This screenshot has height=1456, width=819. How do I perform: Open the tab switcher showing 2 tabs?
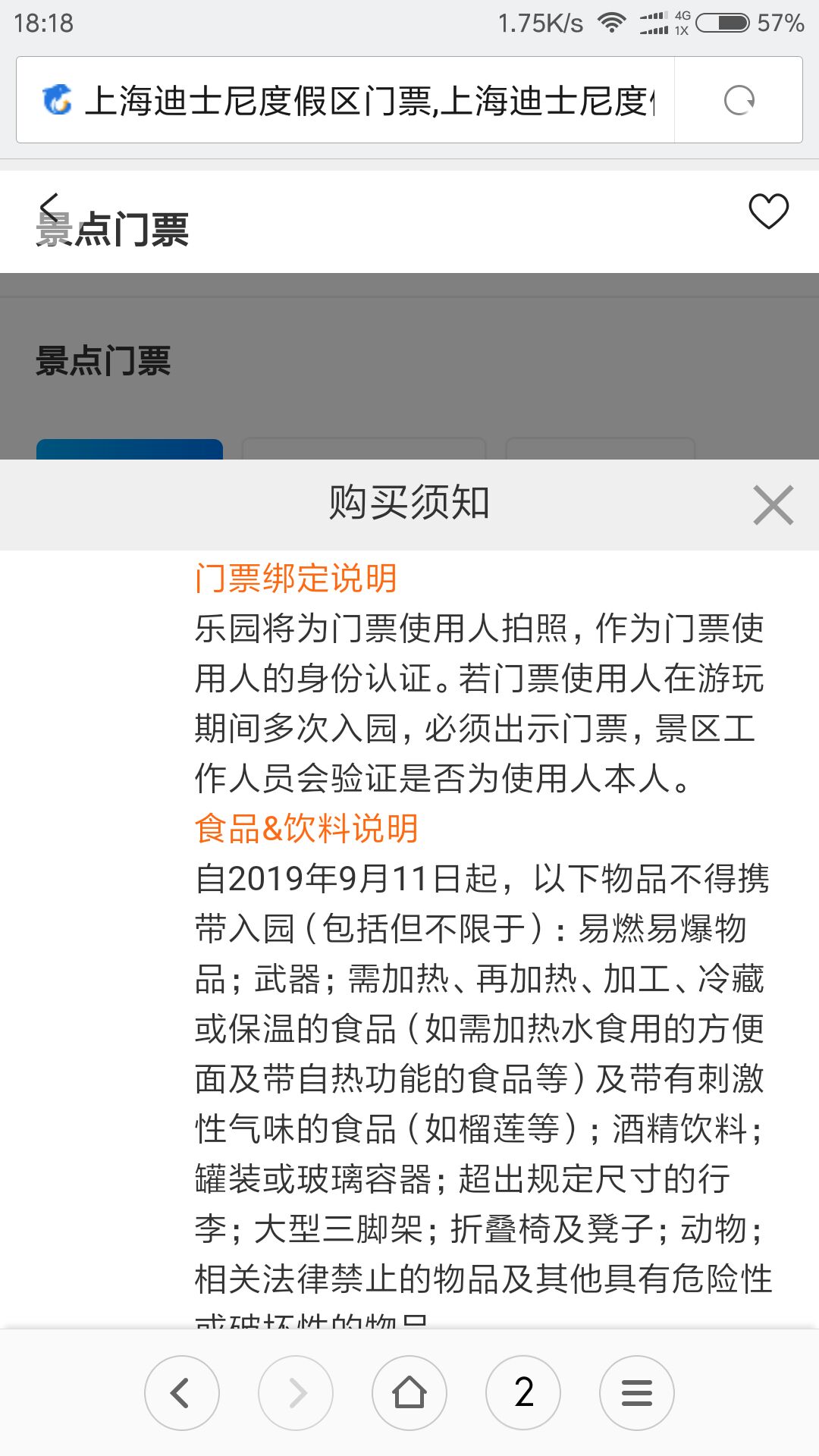tap(523, 1393)
